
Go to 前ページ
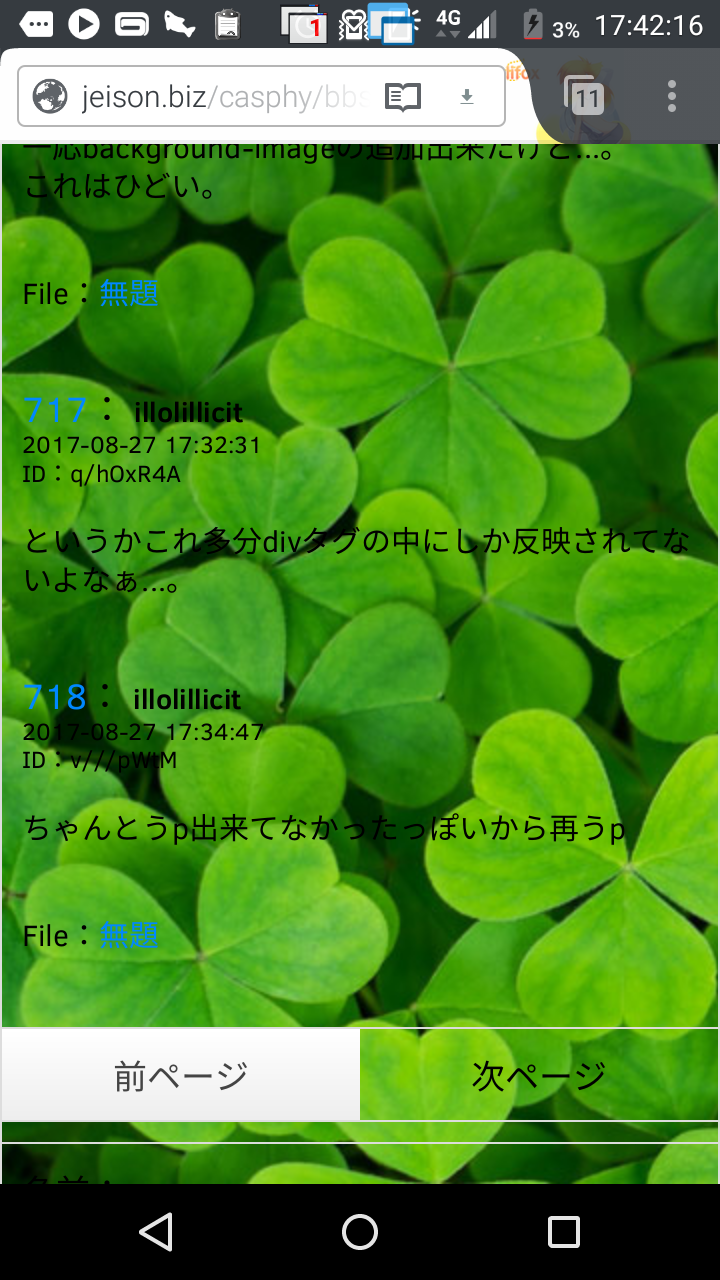[181, 1076]
